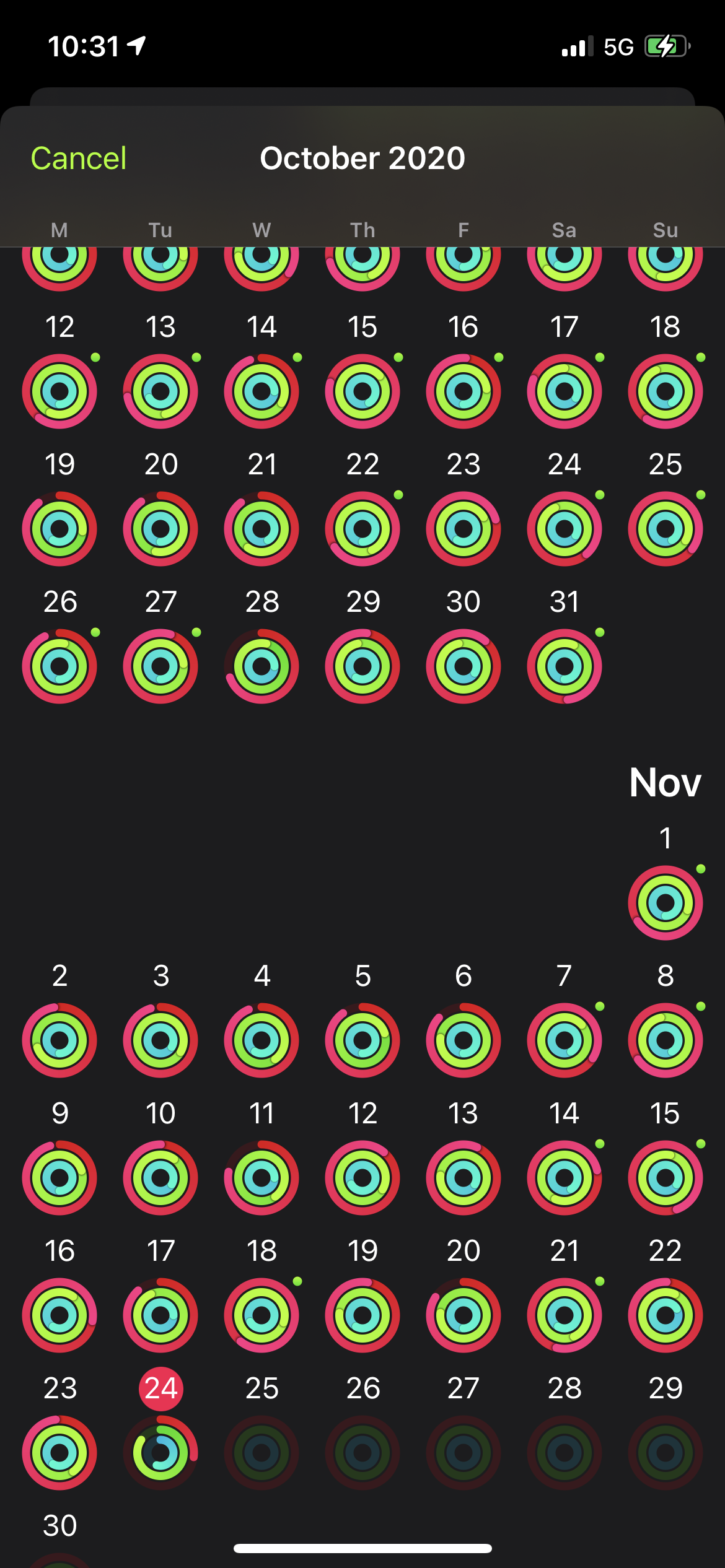The height and width of the screenshot is (1568, 725).
Task: Cancel the calendar date picker
Action: 79,159
